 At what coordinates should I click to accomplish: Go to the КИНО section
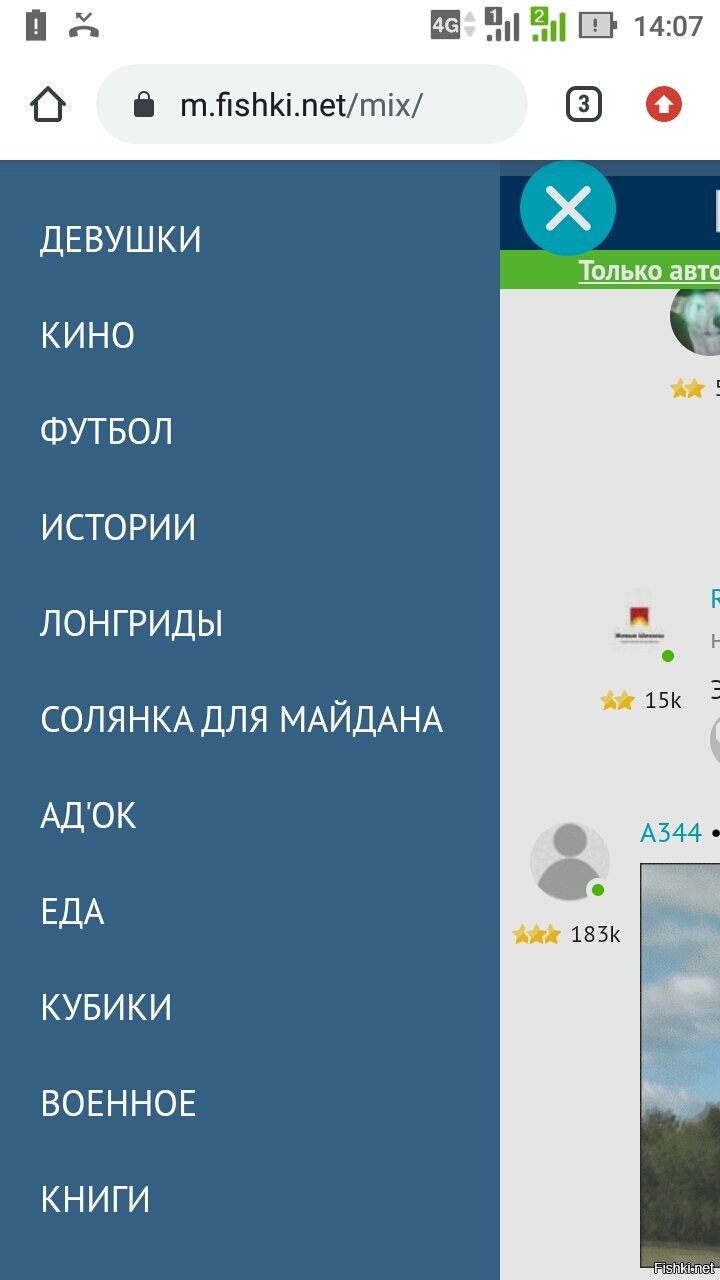click(x=88, y=336)
